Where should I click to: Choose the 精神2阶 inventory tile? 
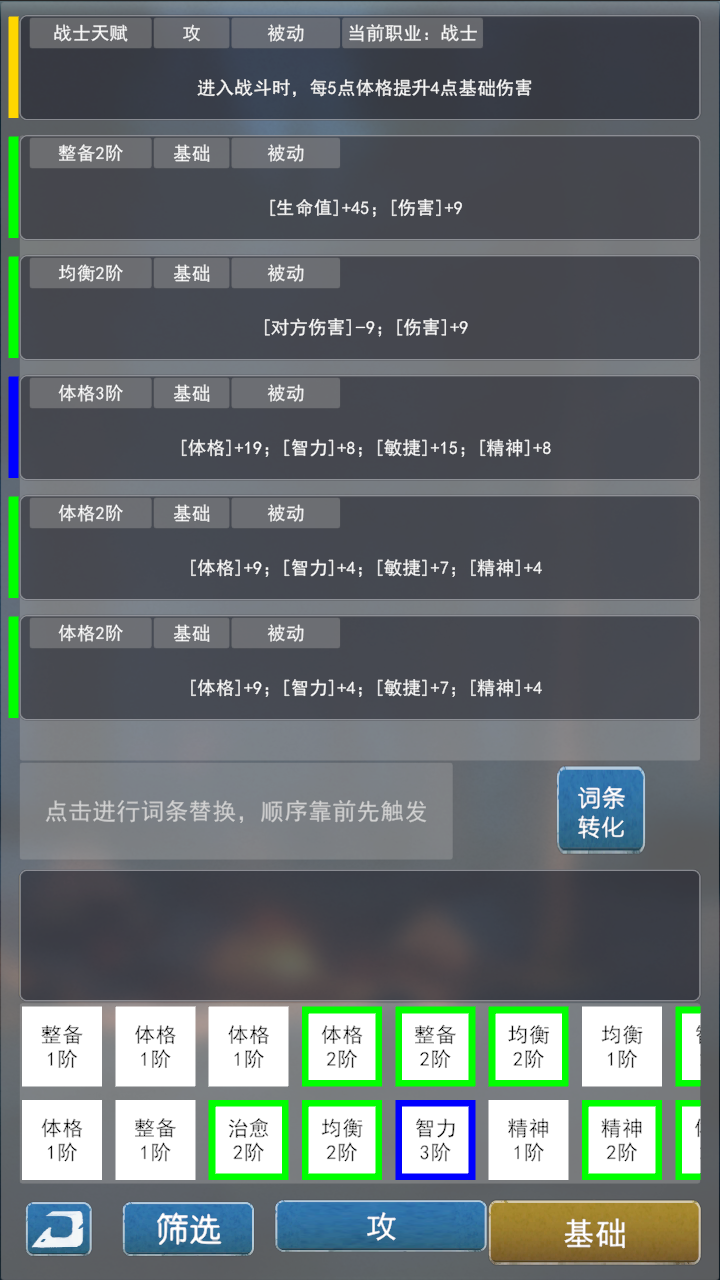tap(621, 1140)
